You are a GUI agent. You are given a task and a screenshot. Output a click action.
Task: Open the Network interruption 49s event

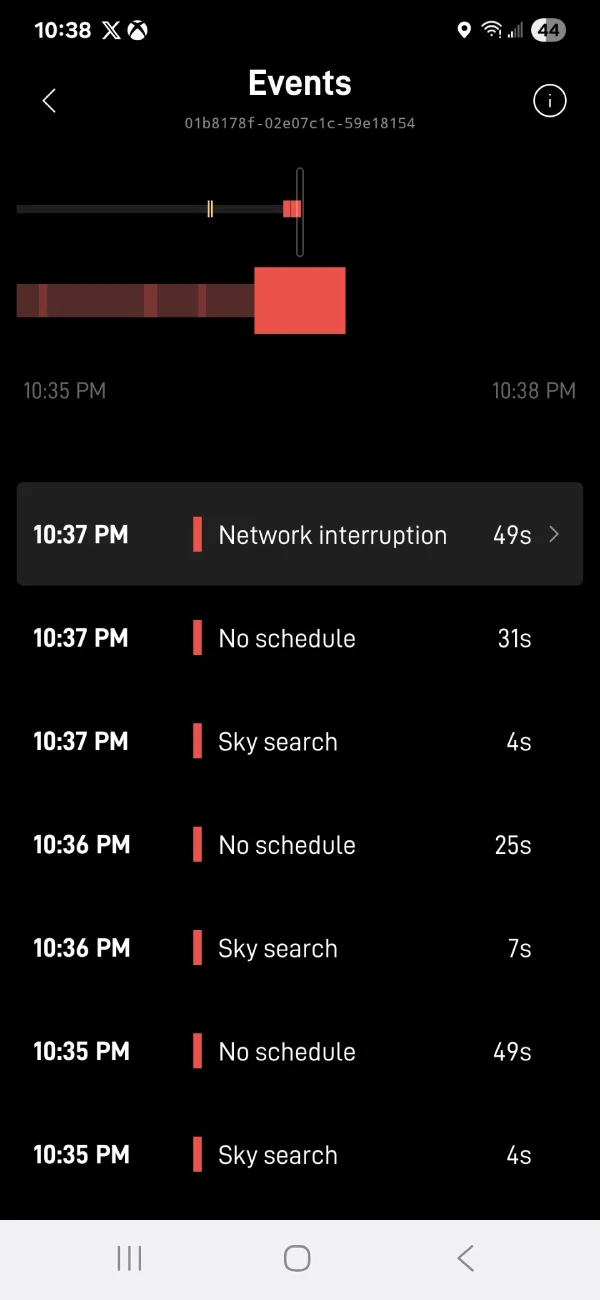[300, 535]
